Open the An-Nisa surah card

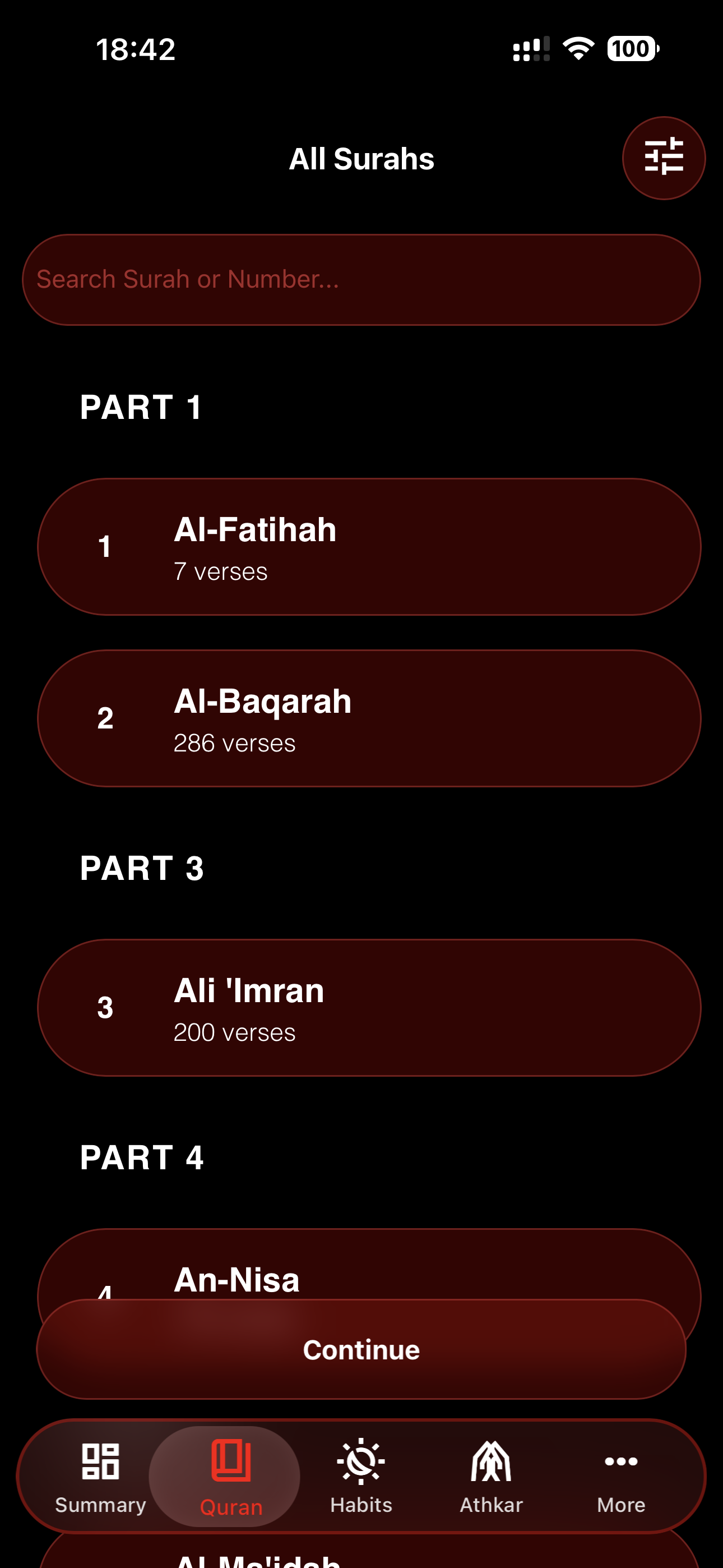(361, 1278)
